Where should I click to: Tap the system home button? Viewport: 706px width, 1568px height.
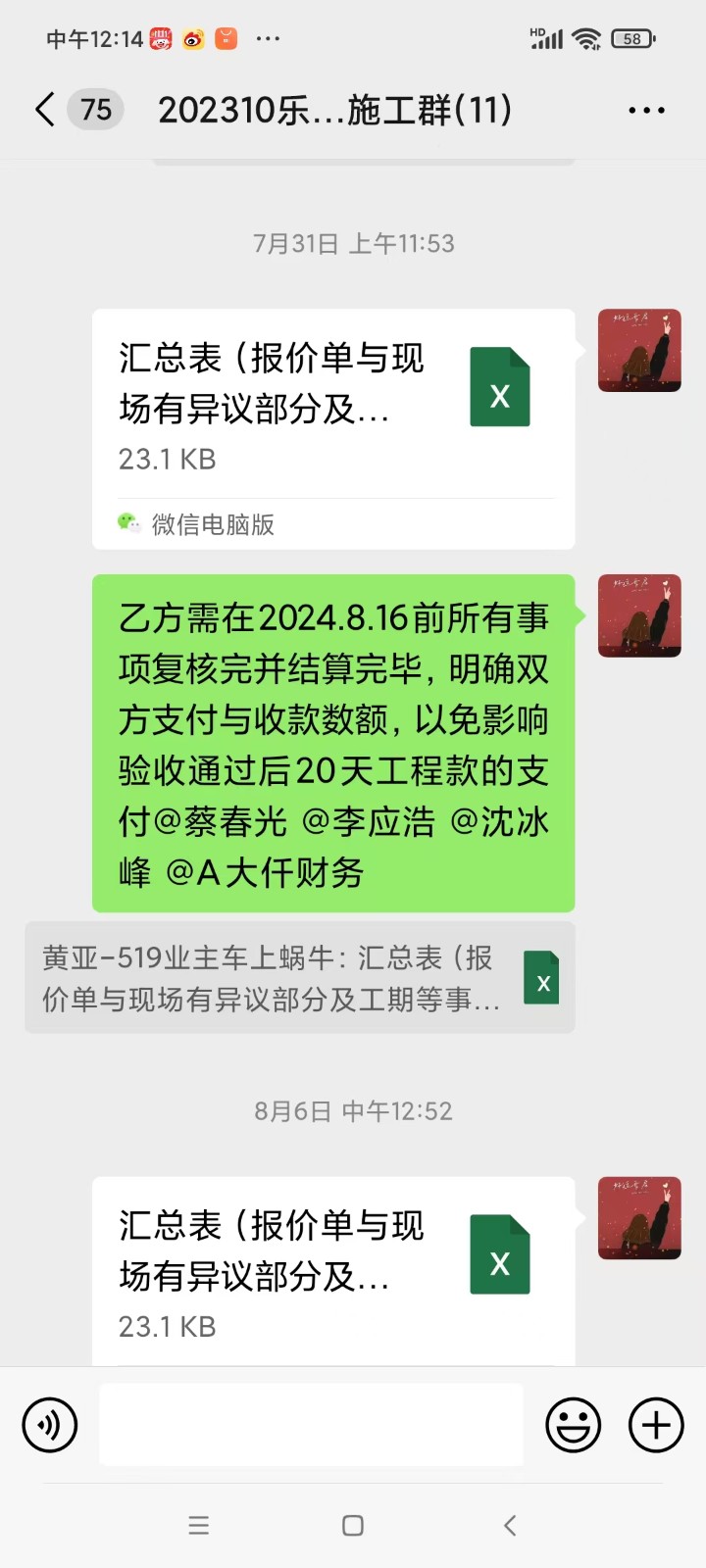tap(353, 1525)
